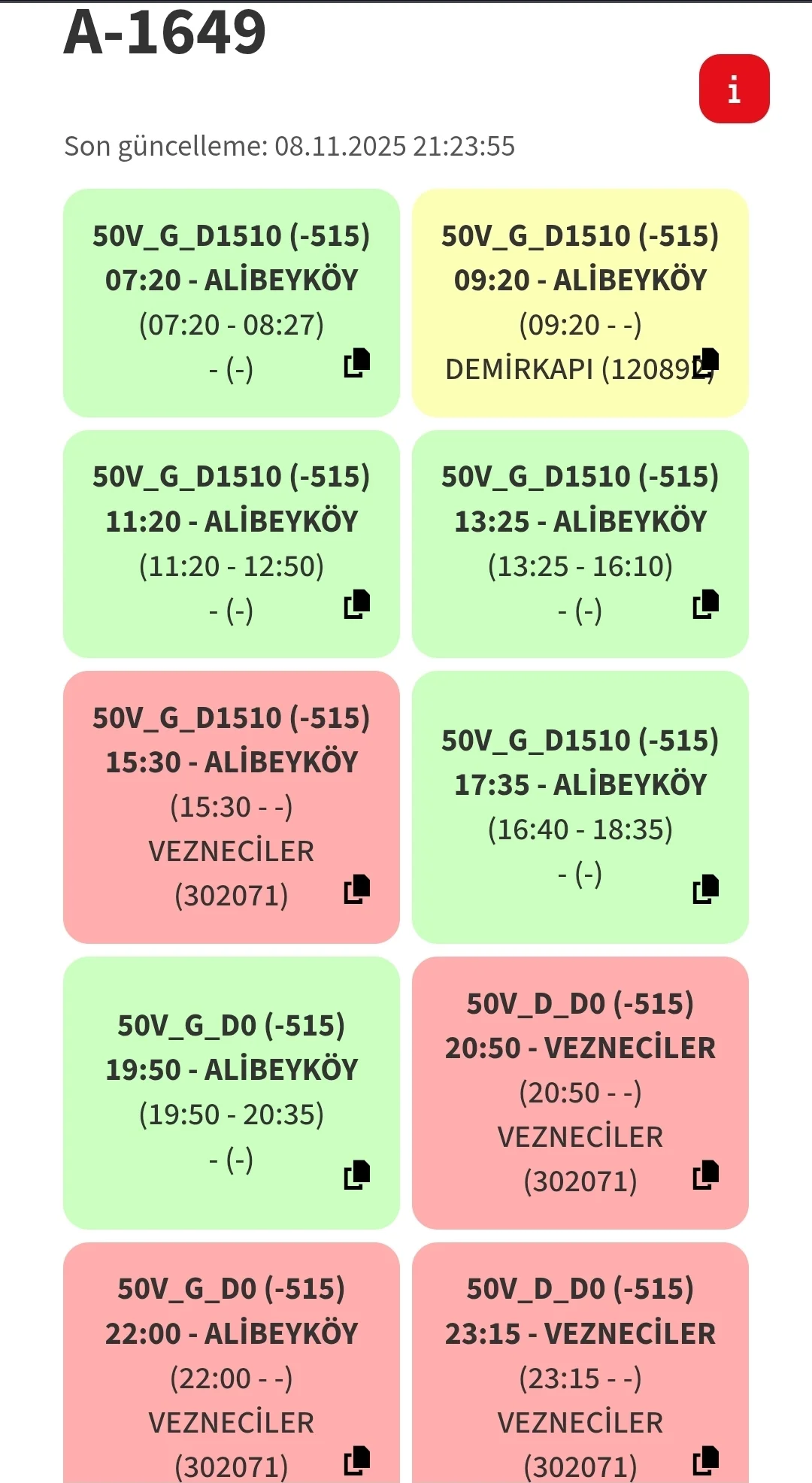Viewport: 812px width, 1483px height.
Task: Copy the 15:30 ALİBEYKÖY trip details
Action: click(x=357, y=889)
